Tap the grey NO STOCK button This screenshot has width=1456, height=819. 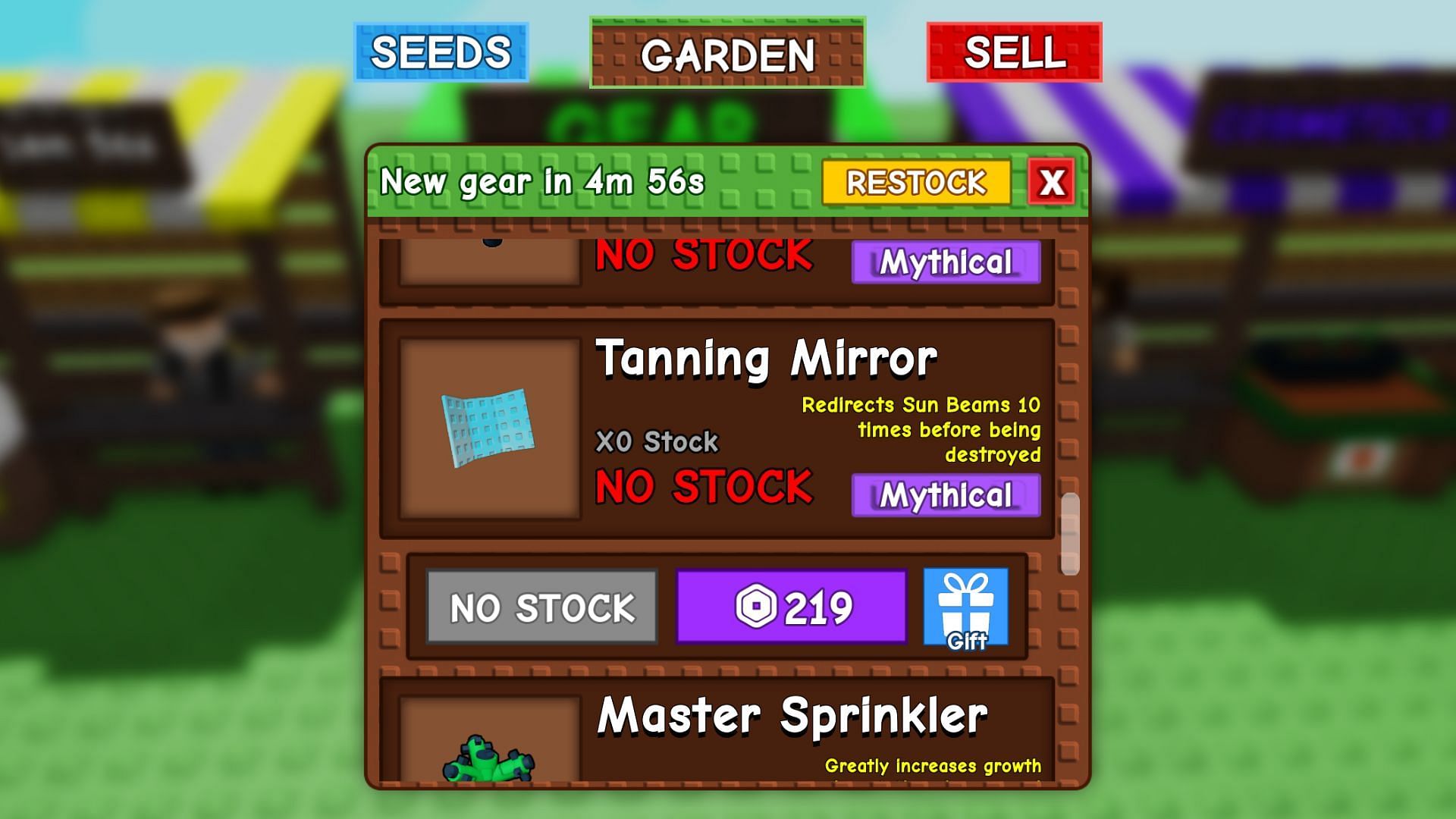(541, 607)
